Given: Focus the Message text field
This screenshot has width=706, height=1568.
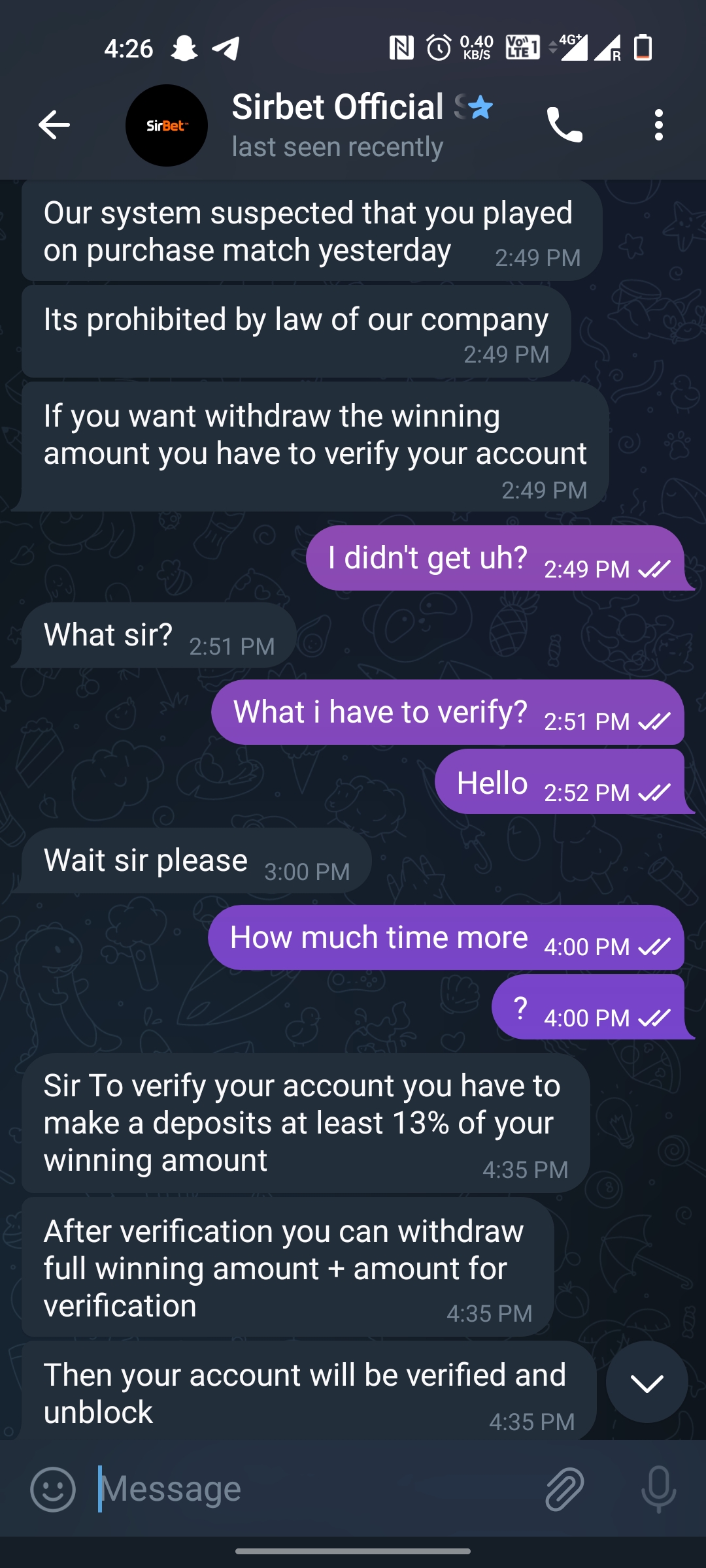Looking at the screenshot, I should click(x=314, y=1489).
